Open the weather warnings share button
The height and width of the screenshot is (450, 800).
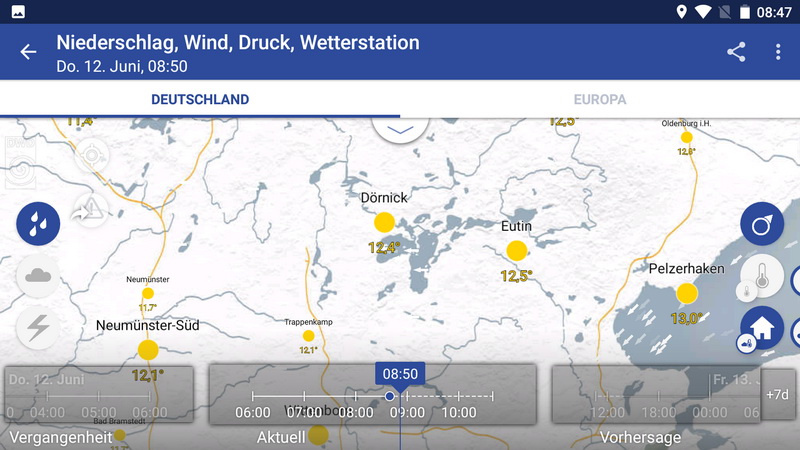(91, 208)
